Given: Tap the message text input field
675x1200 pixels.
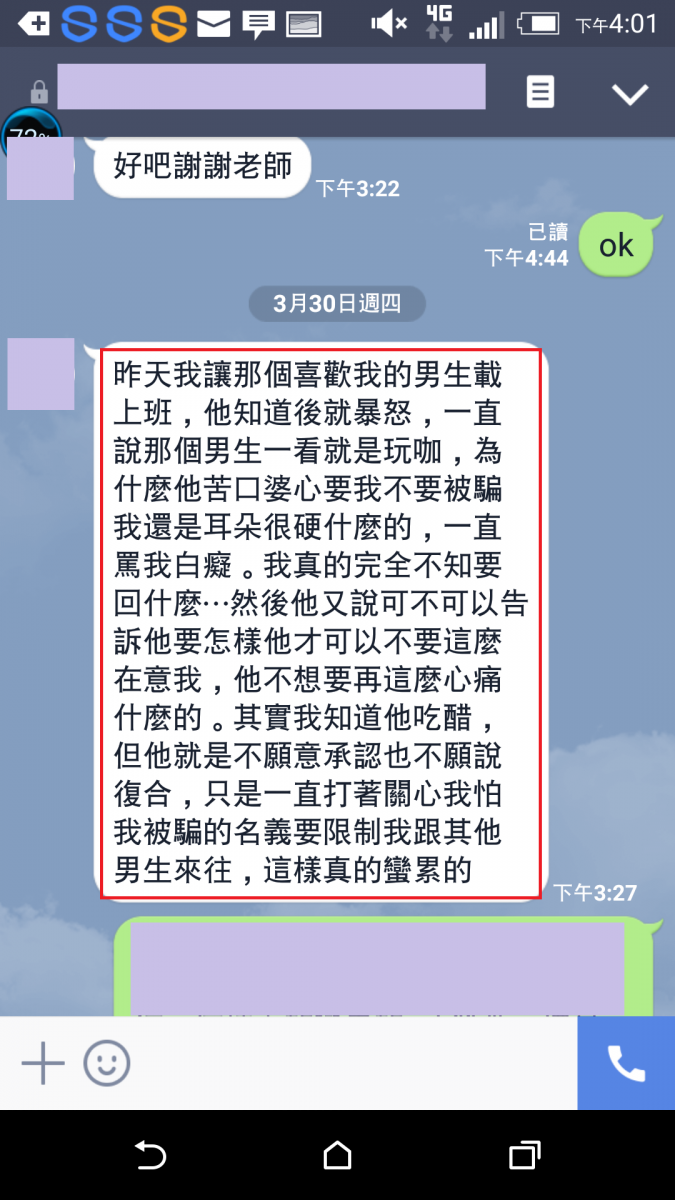Looking at the screenshot, I should pyautogui.click(x=350, y=1064).
